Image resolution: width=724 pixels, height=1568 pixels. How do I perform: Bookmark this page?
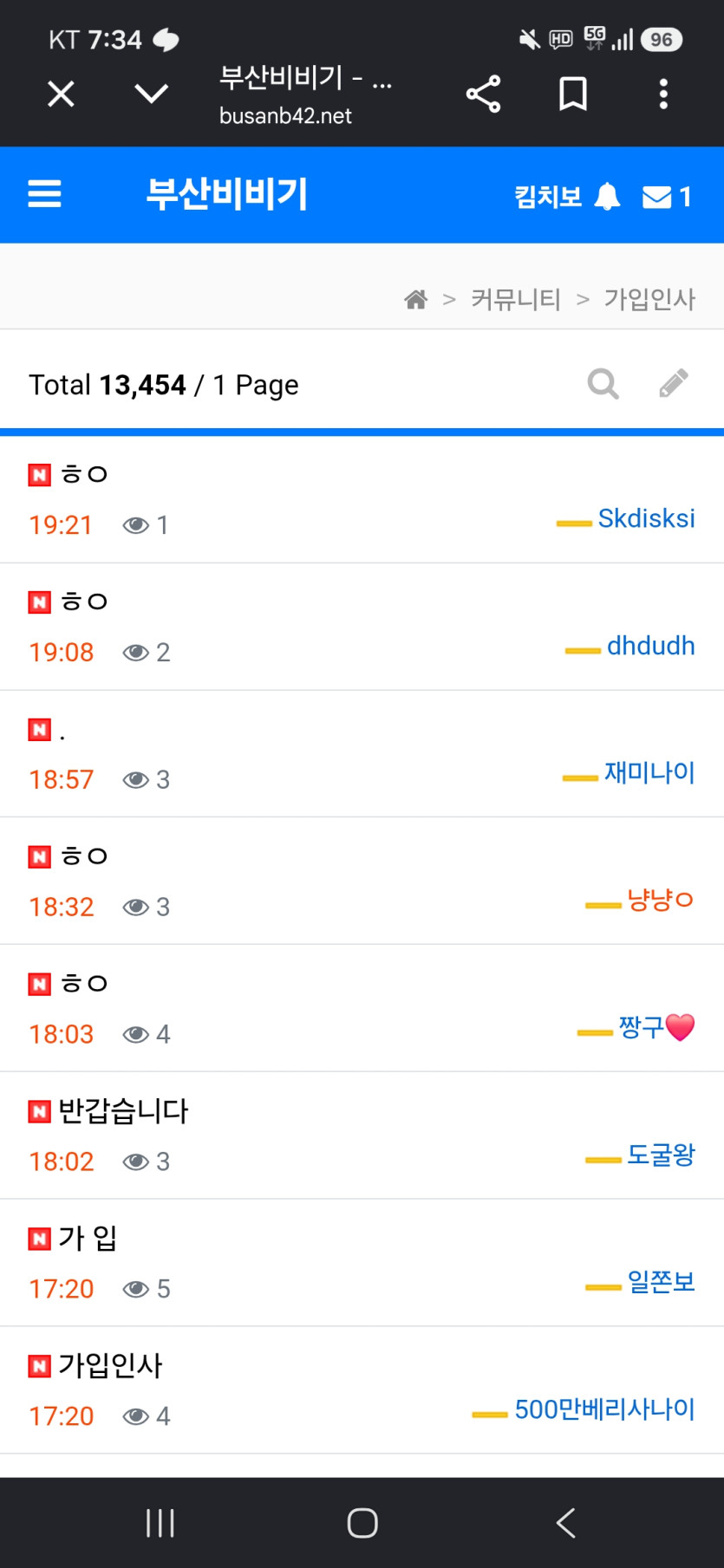click(x=573, y=94)
